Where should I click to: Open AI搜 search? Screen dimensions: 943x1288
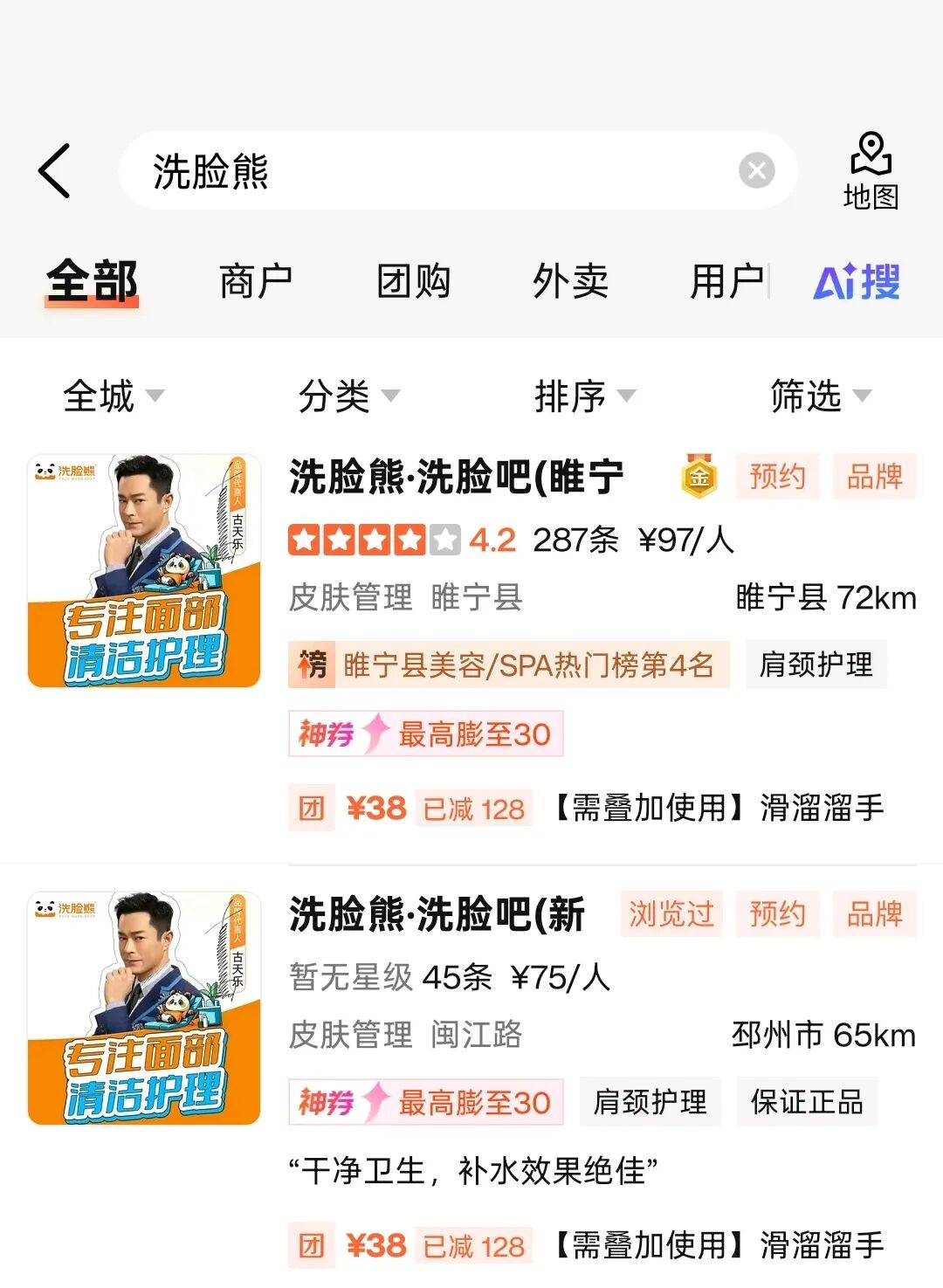857,282
